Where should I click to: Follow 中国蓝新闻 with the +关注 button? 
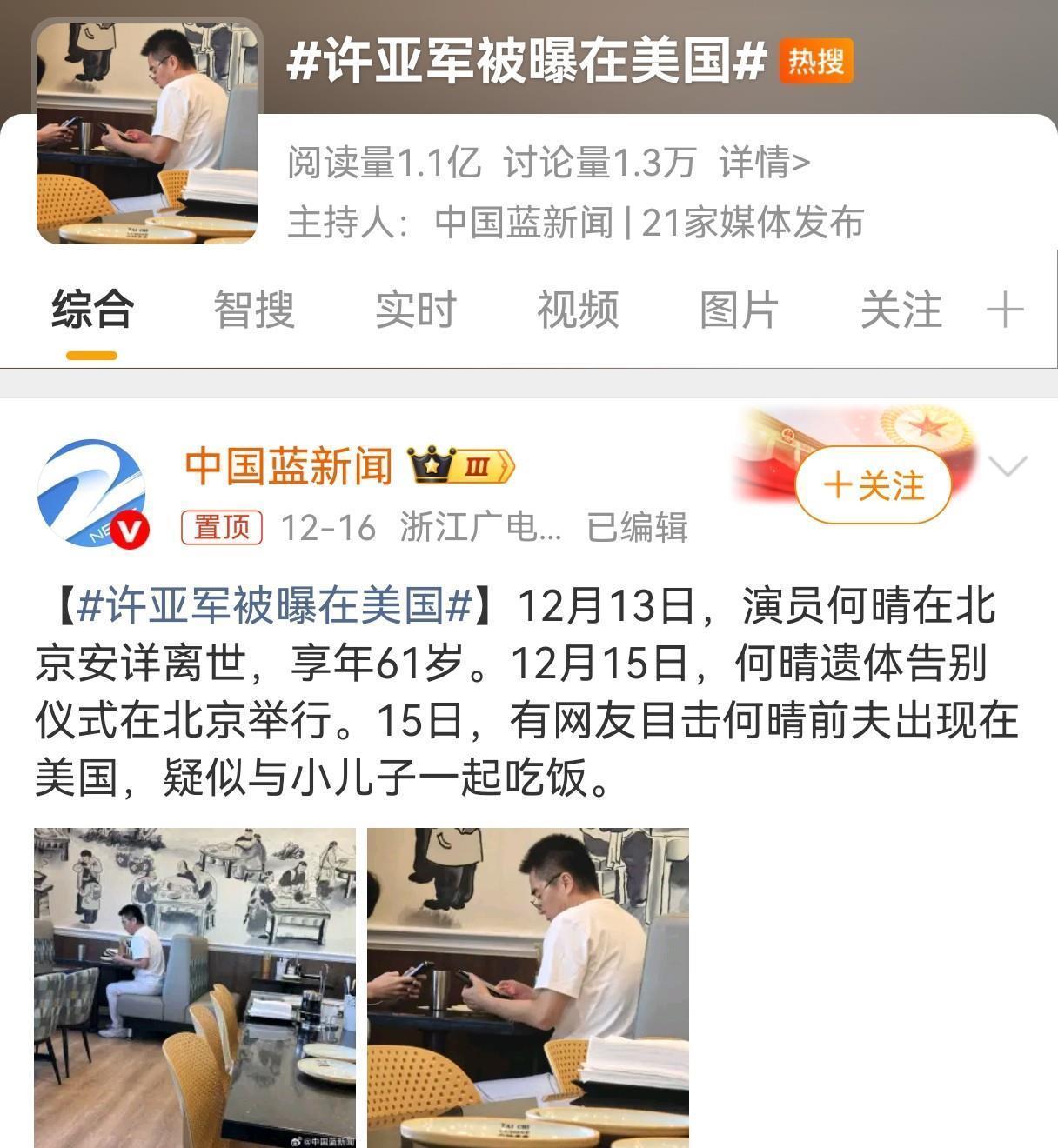click(873, 485)
